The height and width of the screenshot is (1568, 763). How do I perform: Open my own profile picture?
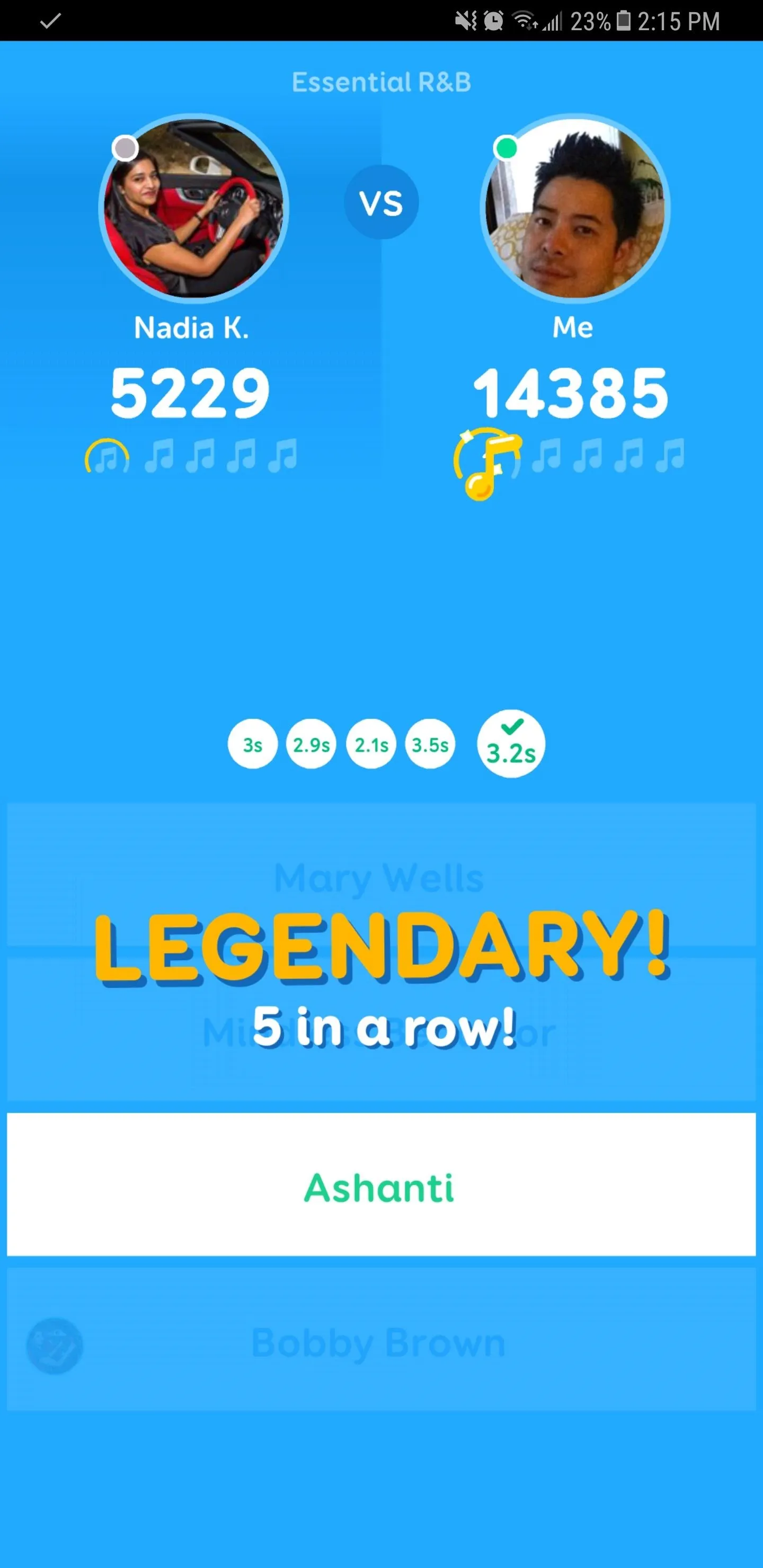click(574, 208)
